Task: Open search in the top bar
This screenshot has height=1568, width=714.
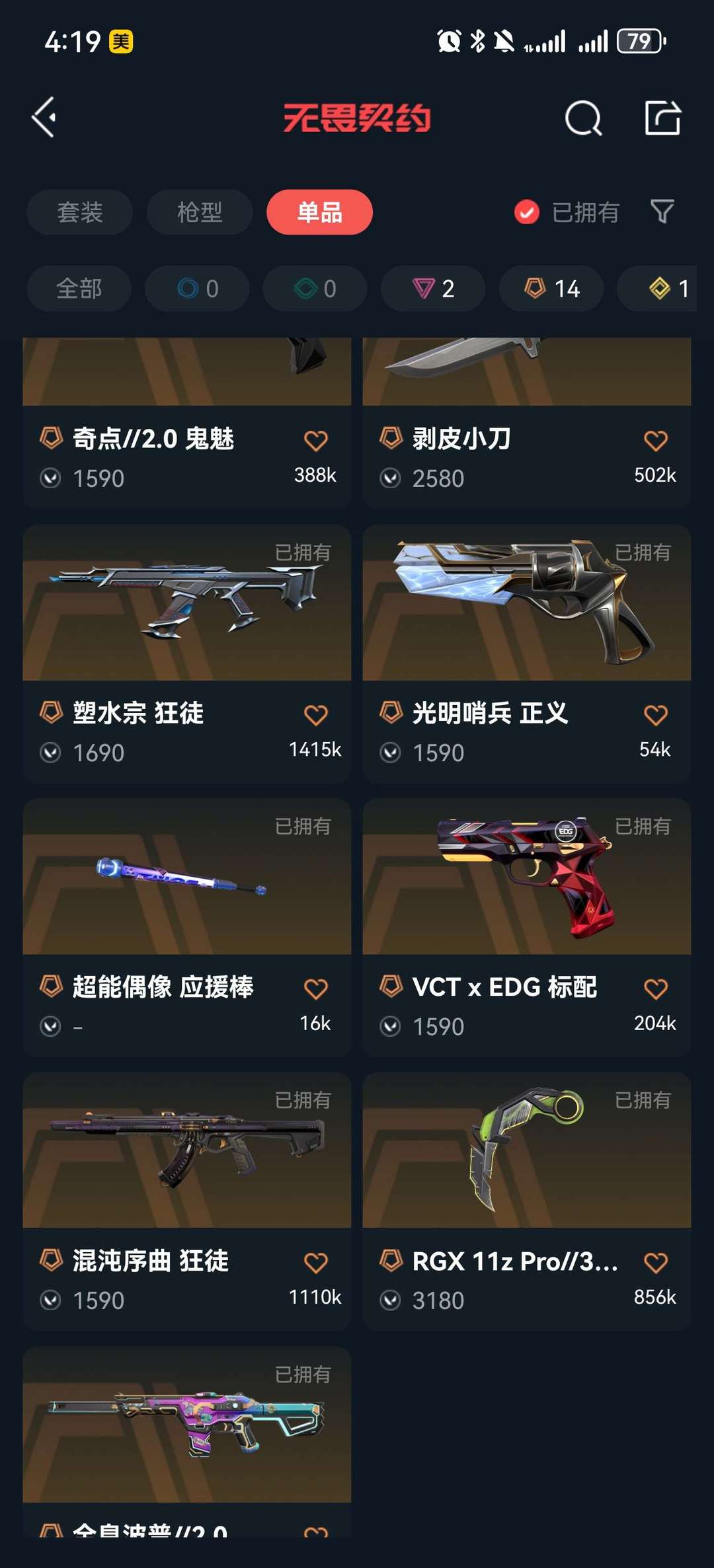Action: point(583,118)
